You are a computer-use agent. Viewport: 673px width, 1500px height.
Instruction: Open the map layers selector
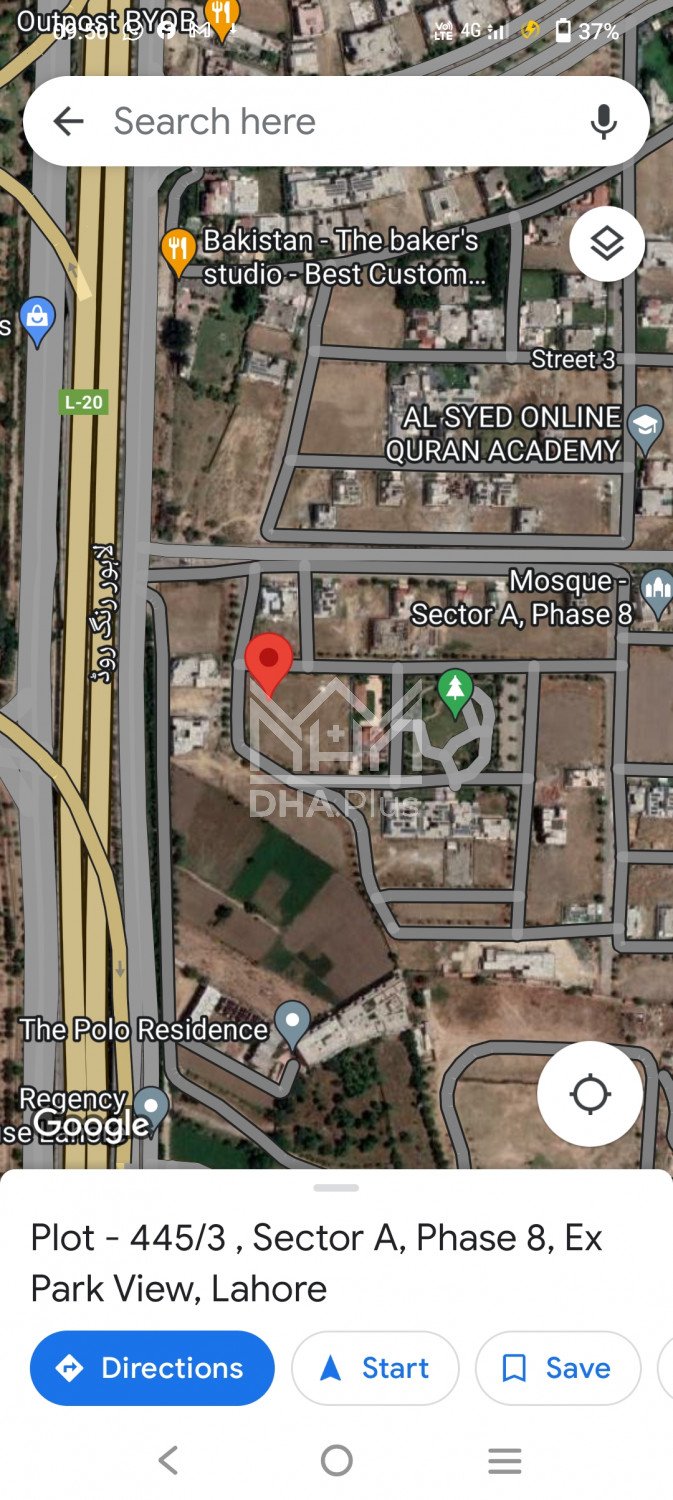coord(607,243)
